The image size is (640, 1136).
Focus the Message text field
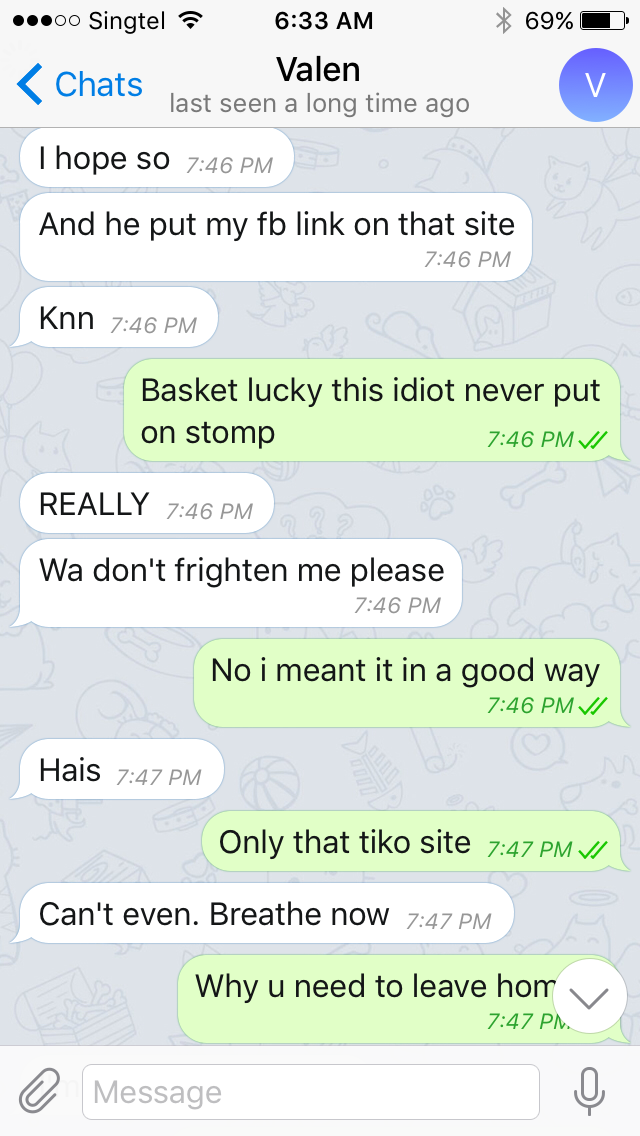tap(311, 1091)
